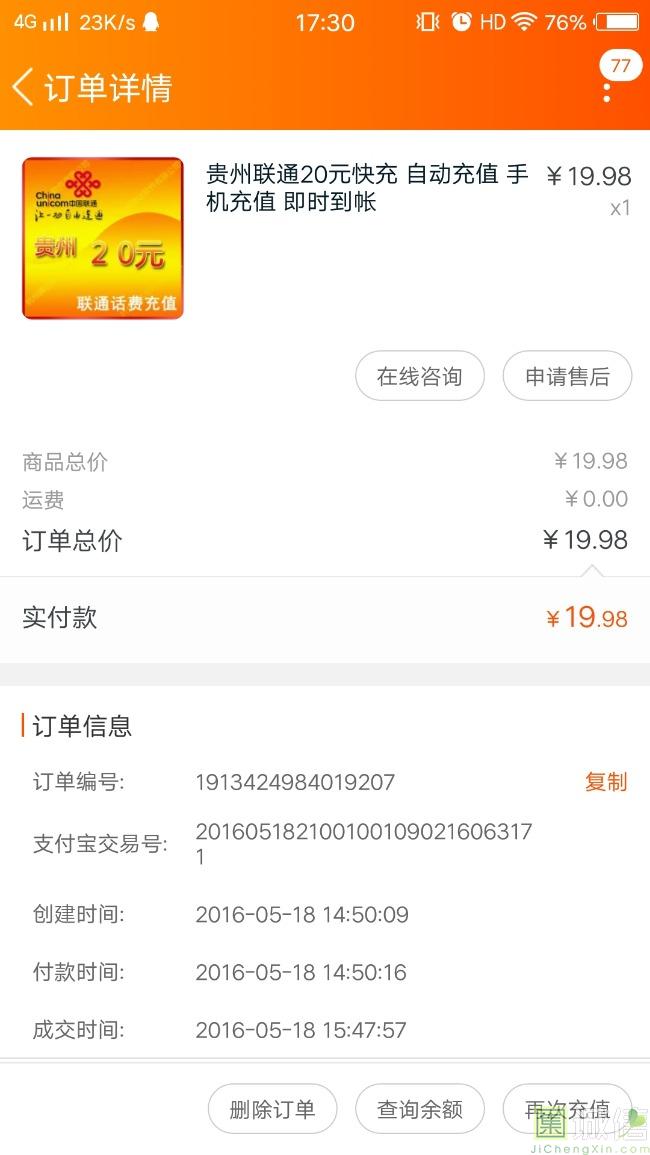650x1155 pixels.
Task: Go back from the order details page
Action: (24, 87)
